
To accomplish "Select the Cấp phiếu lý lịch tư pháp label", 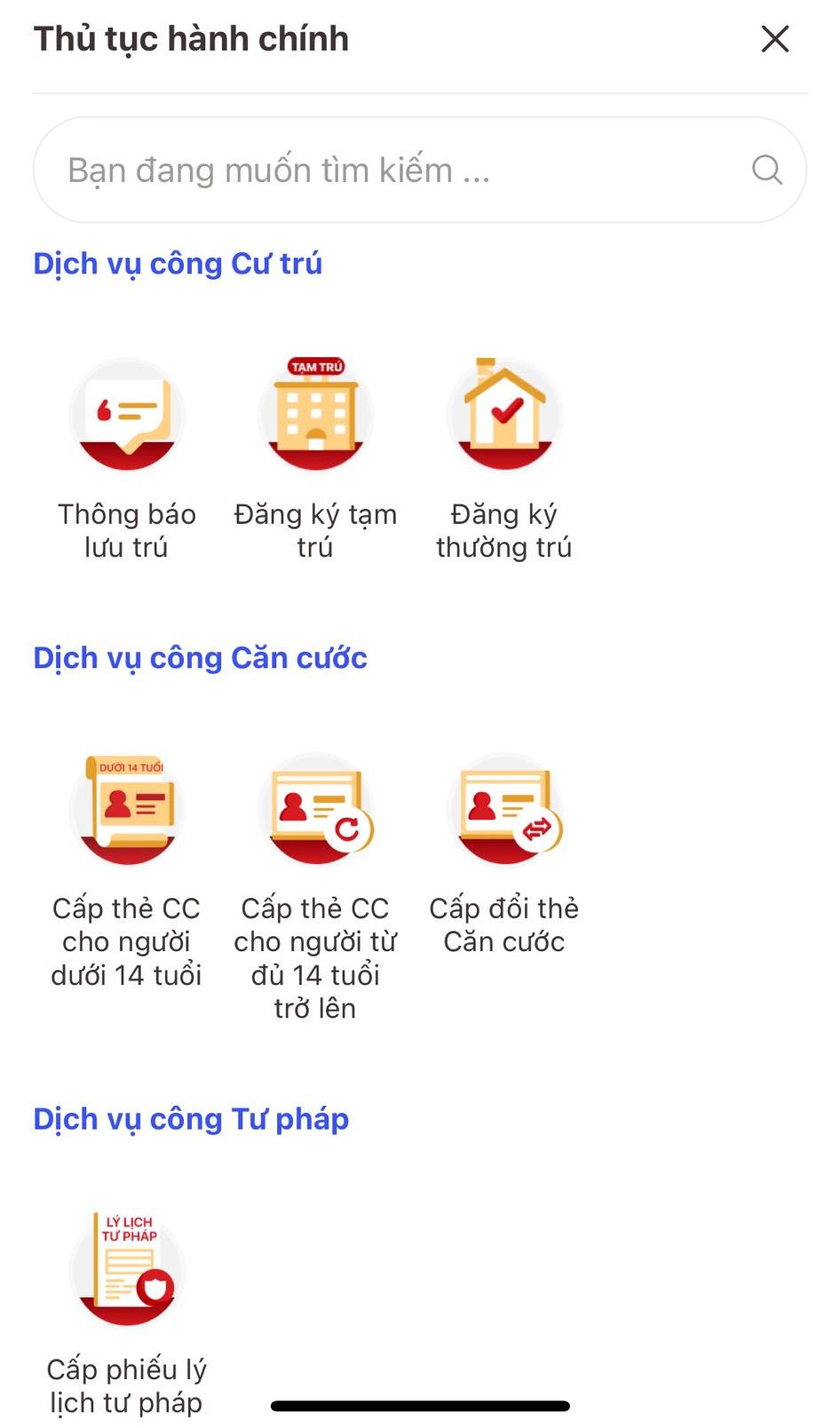I will pyautogui.click(x=127, y=1385).
